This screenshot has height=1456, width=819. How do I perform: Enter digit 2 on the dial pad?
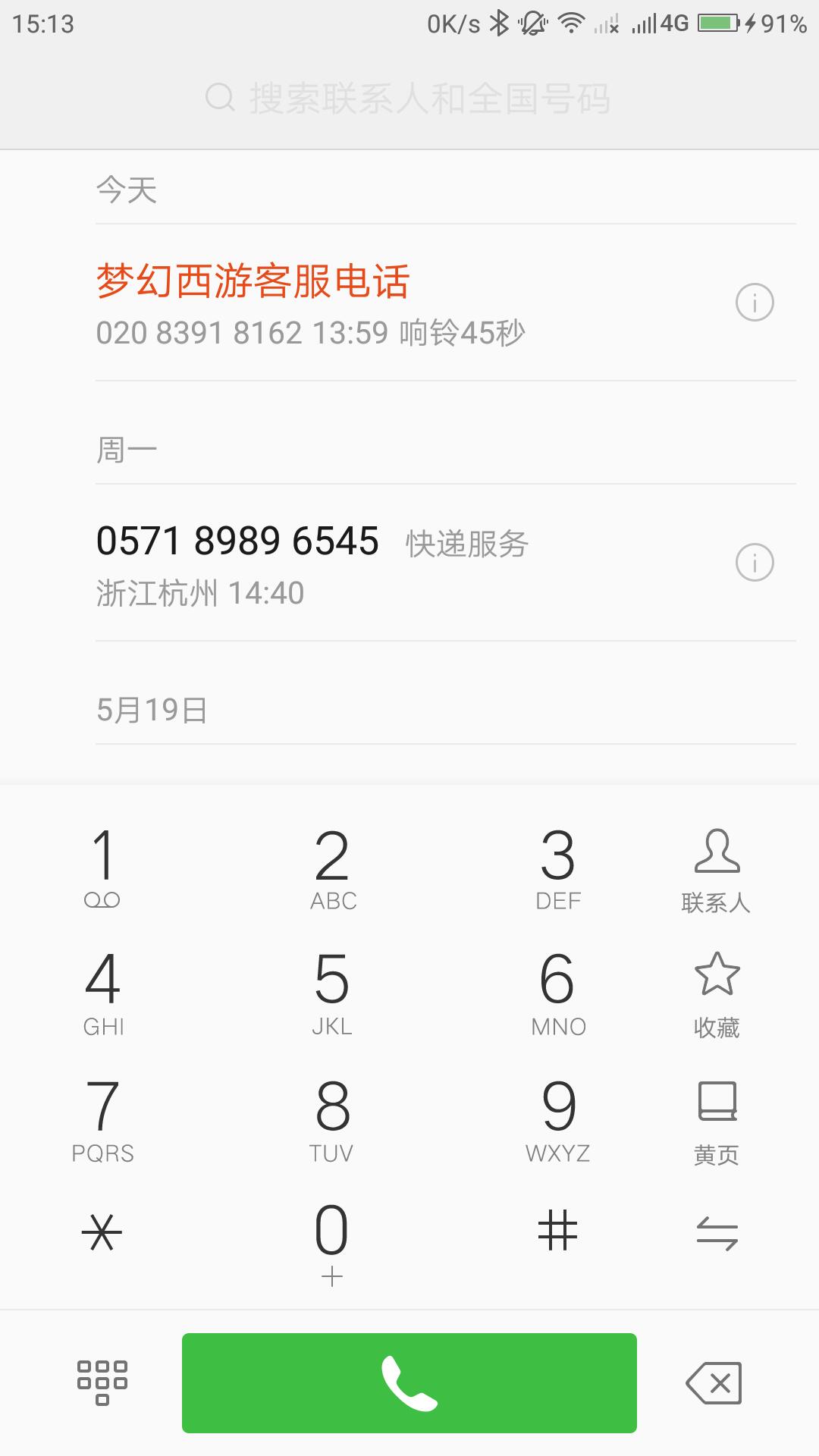332,867
